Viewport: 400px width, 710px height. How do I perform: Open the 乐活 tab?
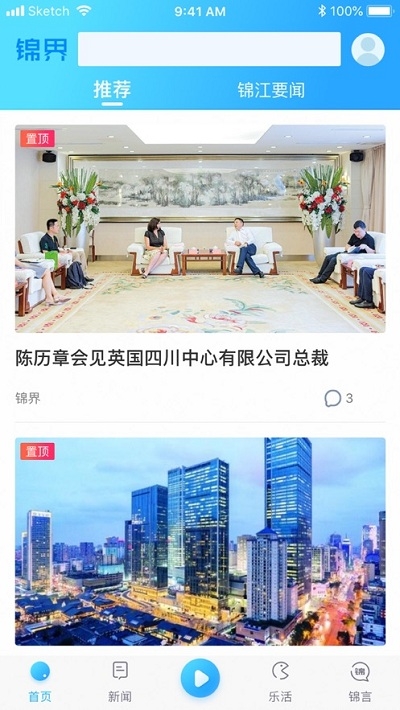pos(280,681)
